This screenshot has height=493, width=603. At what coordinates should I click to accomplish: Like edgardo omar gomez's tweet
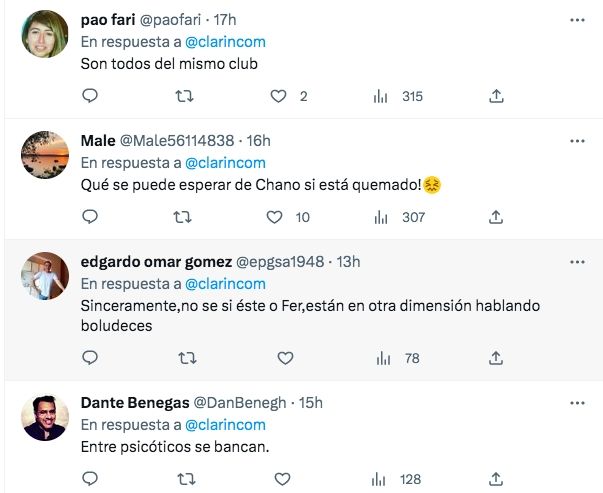pyautogui.click(x=285, y=358)
